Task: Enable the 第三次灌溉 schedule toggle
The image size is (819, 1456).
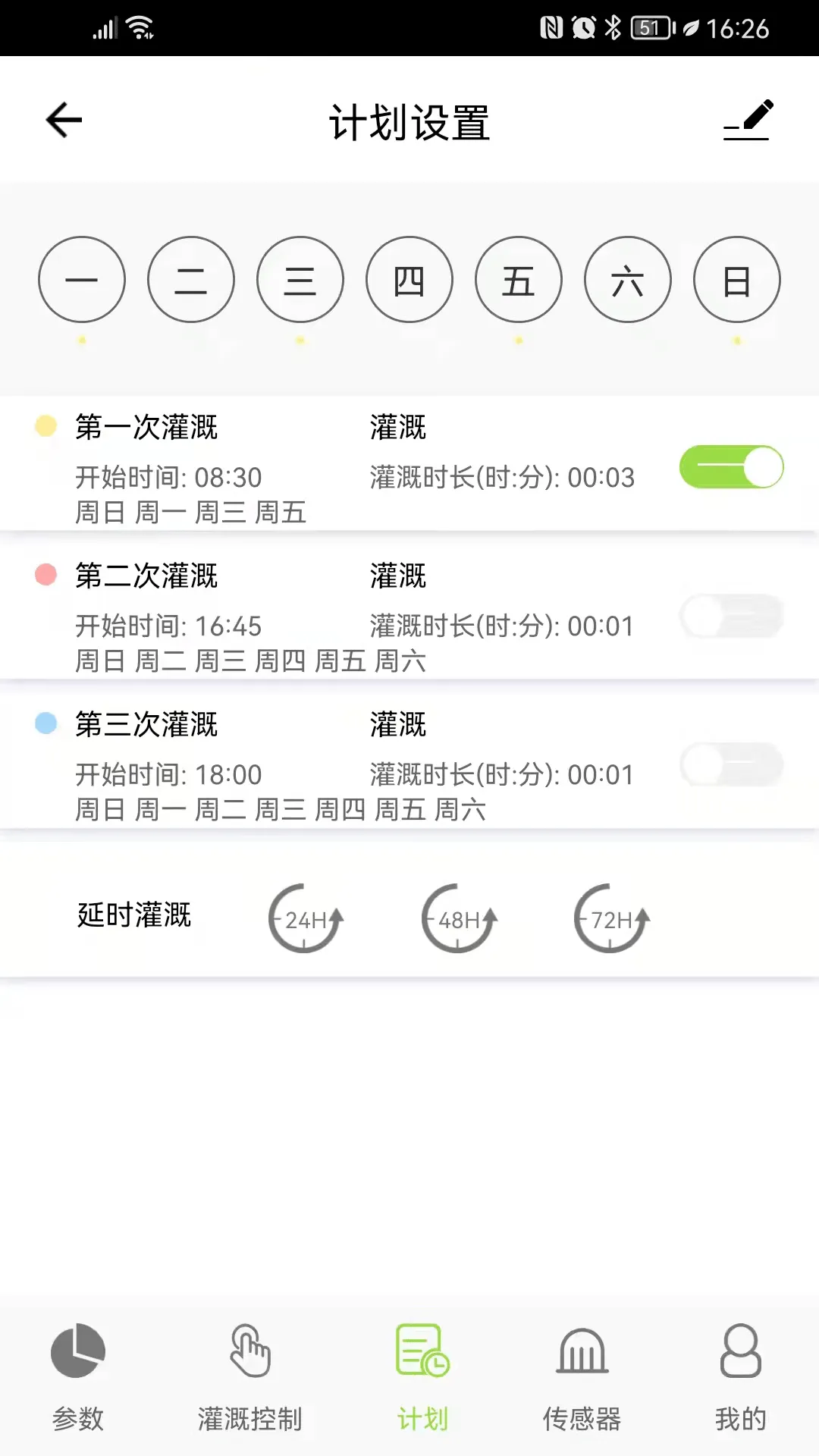Action: coord(731,764)
